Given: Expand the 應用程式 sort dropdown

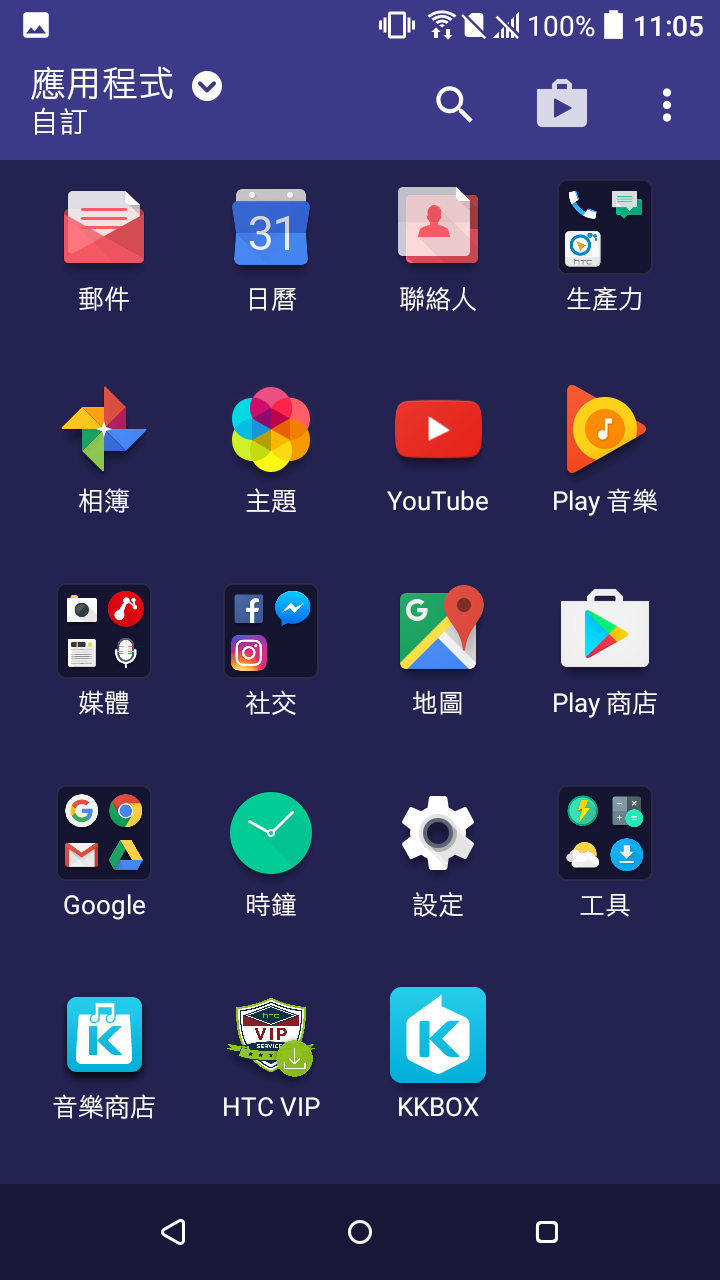Looking at the screenshot, I should click(207, 86).
